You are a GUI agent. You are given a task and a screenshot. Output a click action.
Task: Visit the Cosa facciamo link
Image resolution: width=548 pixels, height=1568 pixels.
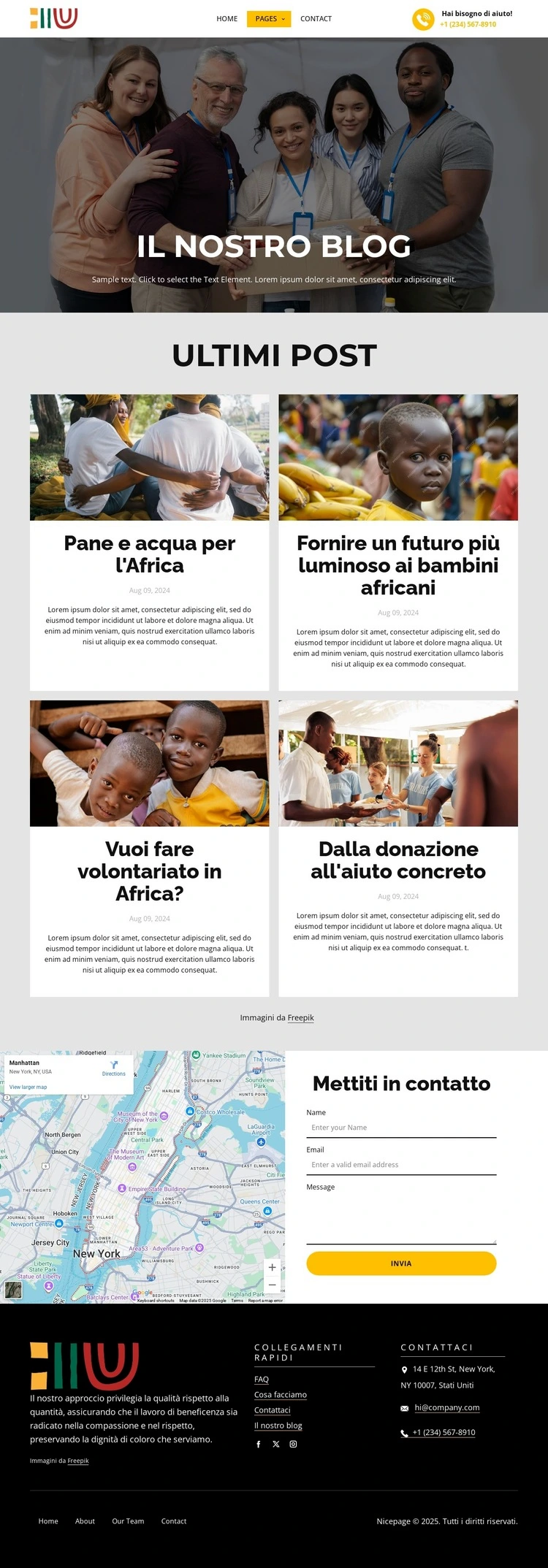(280, 1395)
